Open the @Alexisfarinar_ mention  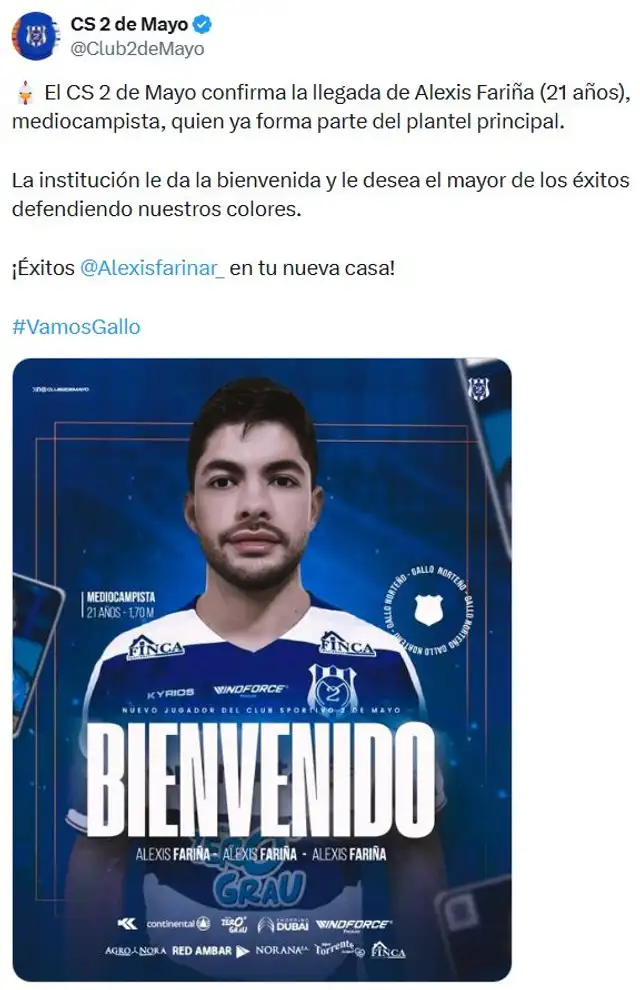[152, 269]
